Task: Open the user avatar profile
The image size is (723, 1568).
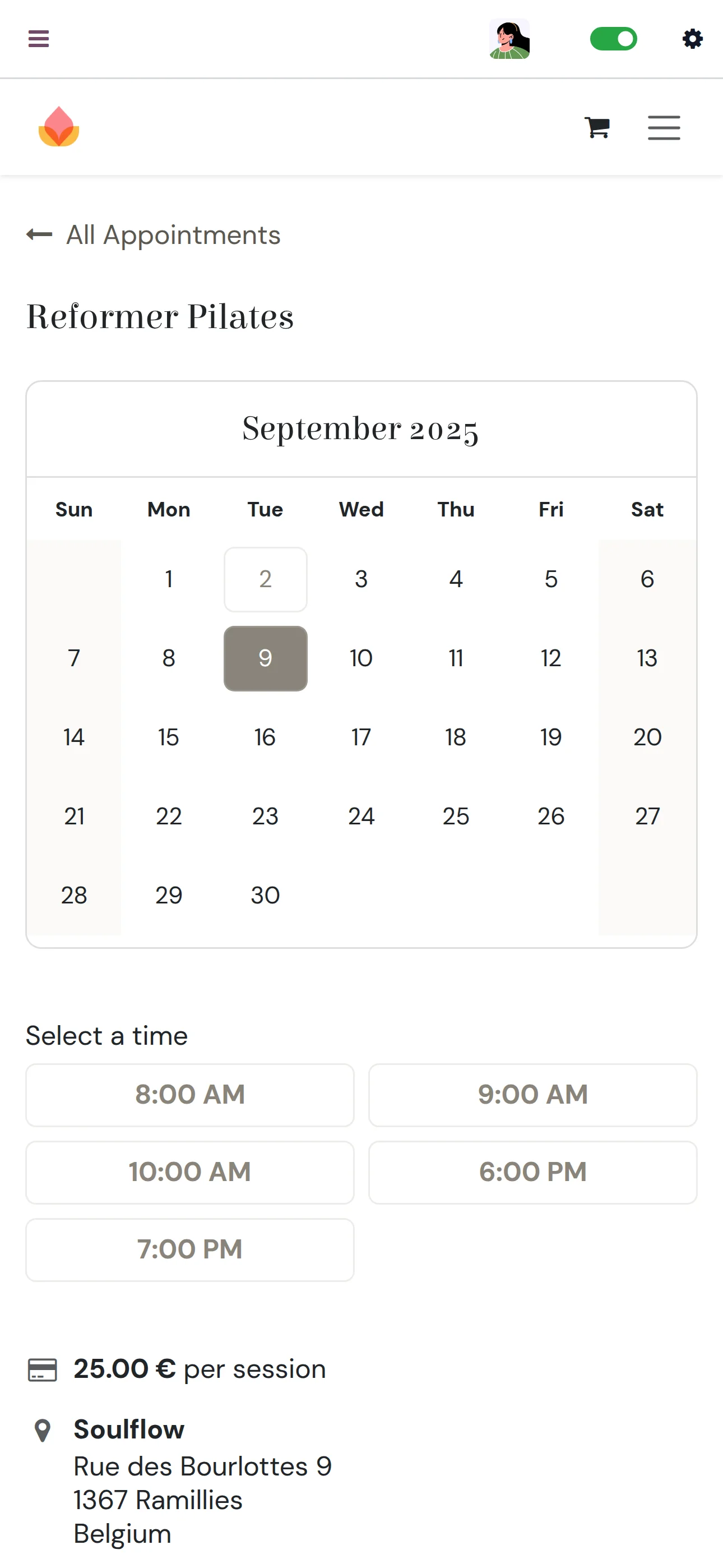Action: (509, 39)
